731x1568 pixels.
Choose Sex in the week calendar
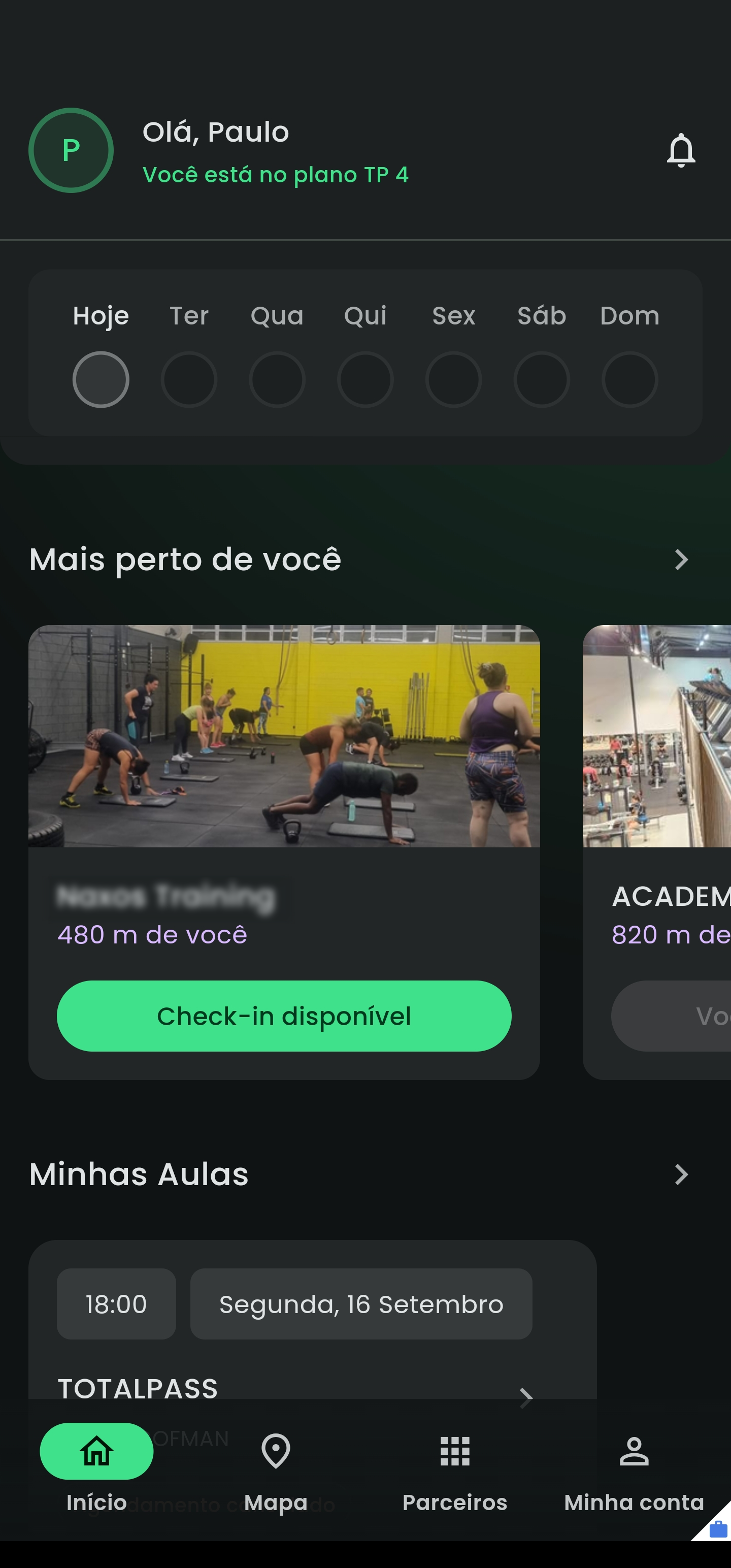(x=453, y=379)
